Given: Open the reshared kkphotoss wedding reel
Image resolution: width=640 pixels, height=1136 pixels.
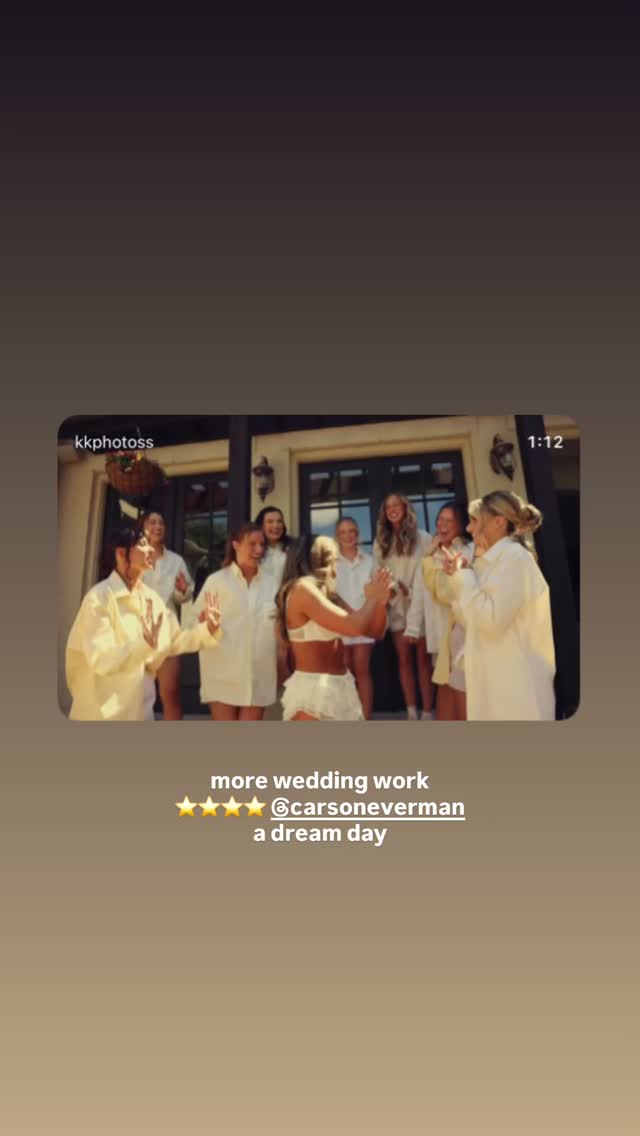Looking at the screenshot, I should (319, 567).
